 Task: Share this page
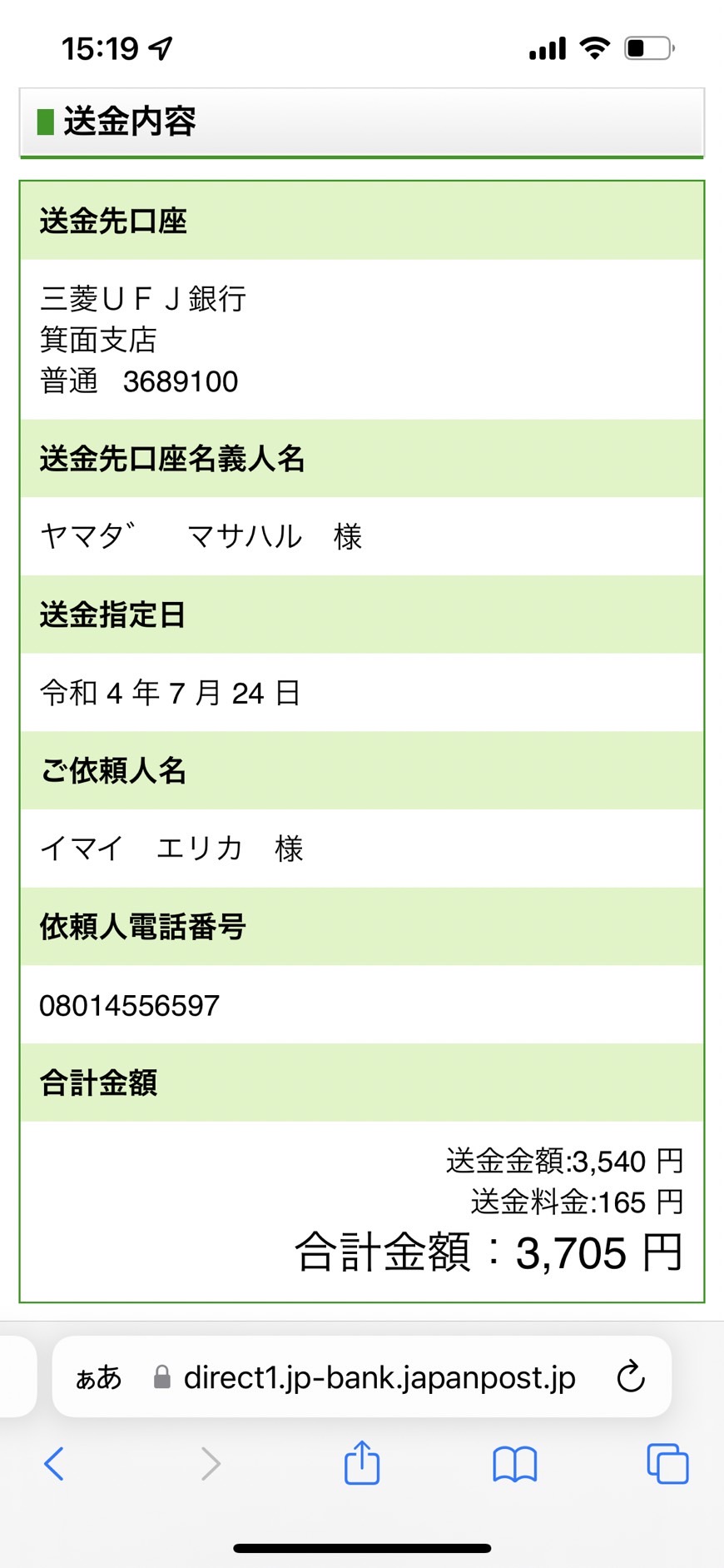coord(362,1462)
